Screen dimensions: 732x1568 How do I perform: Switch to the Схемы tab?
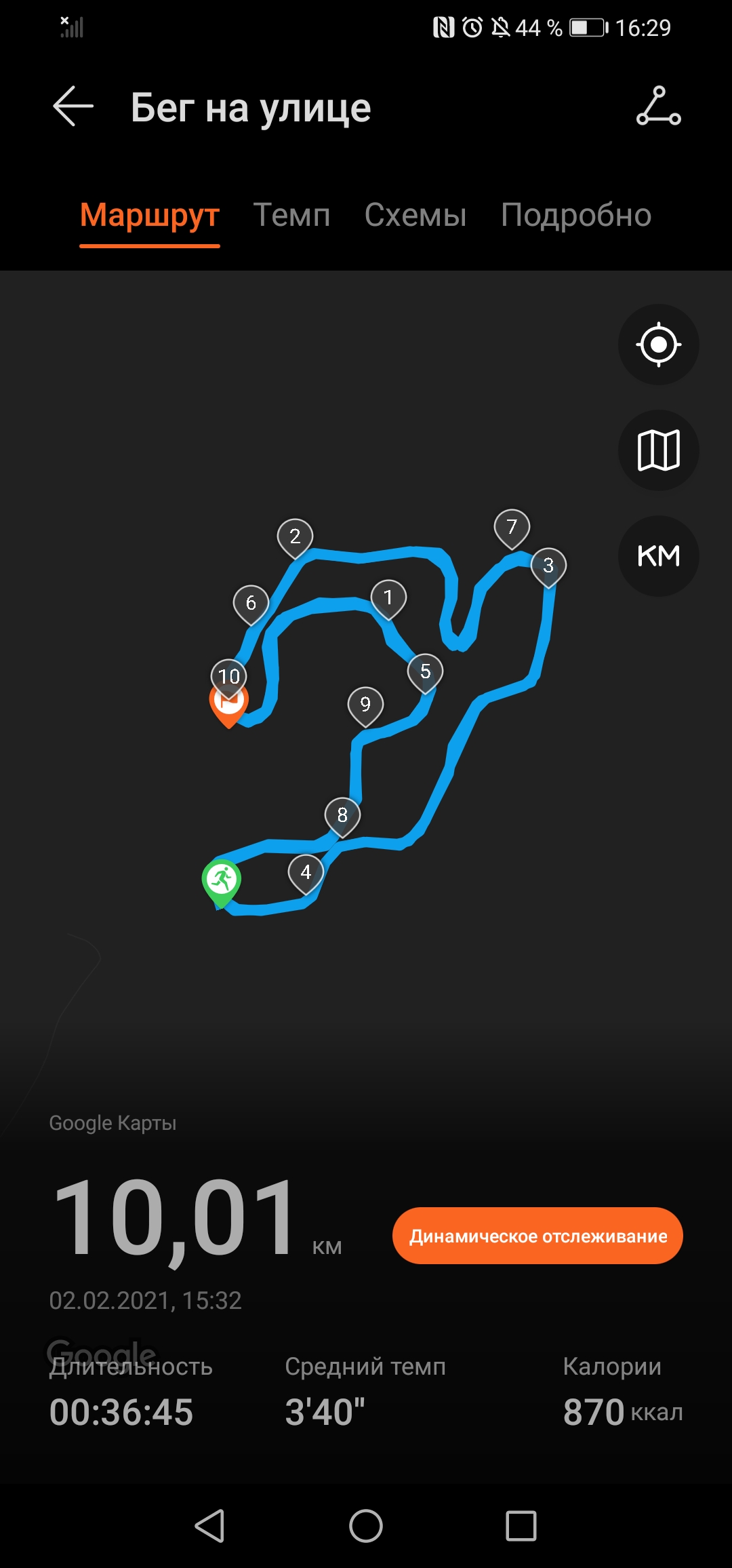click(x=415, y=215)
